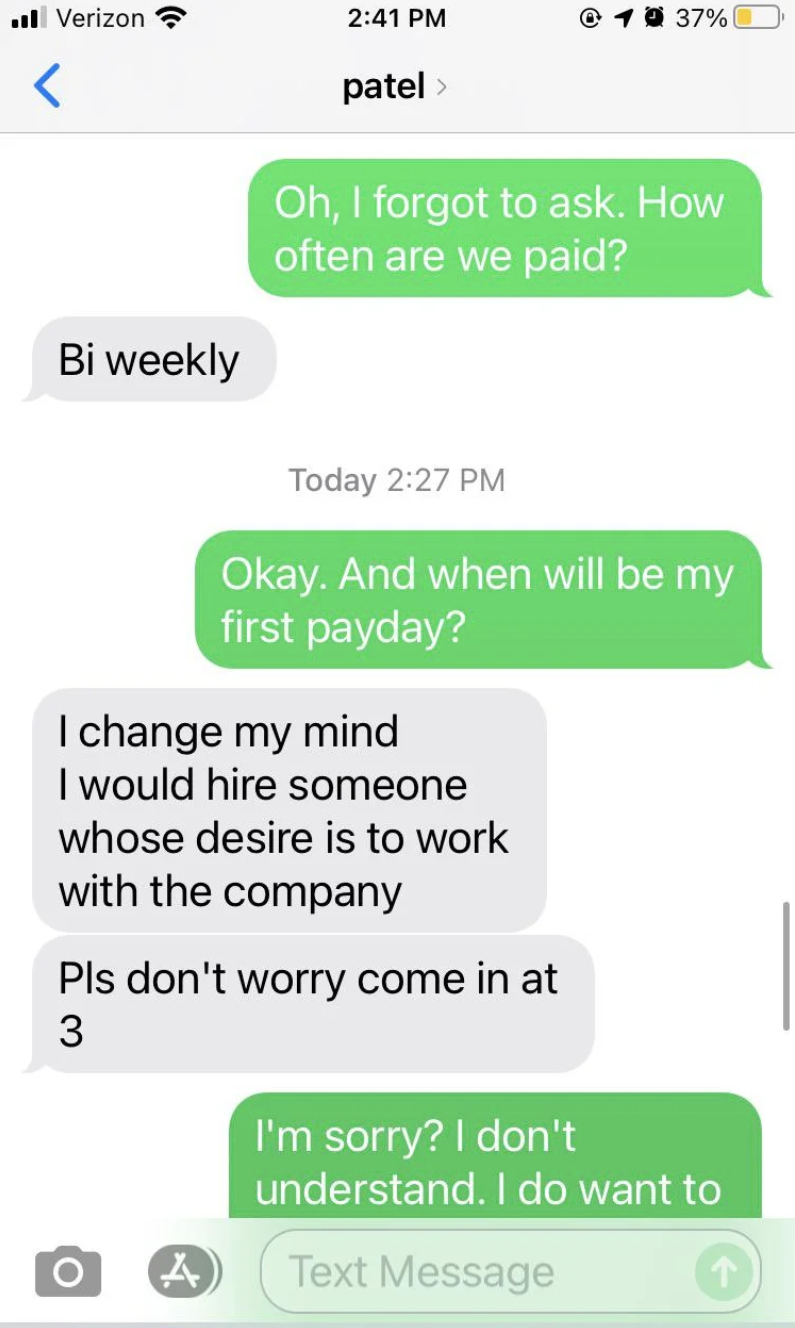Tap the send arrow in the text field
This screenshot has height=1328, width=795.
pos(722,1271)
